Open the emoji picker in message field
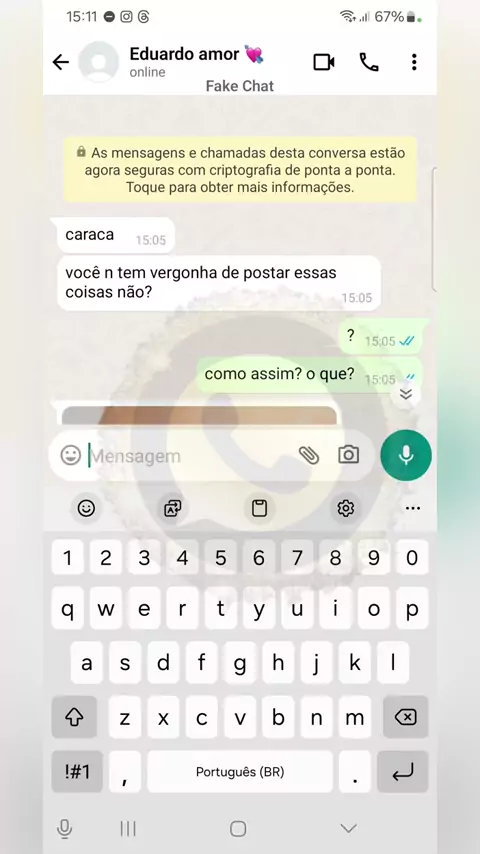Viewport: 480px width, 854px height. [x=71, y=455]
